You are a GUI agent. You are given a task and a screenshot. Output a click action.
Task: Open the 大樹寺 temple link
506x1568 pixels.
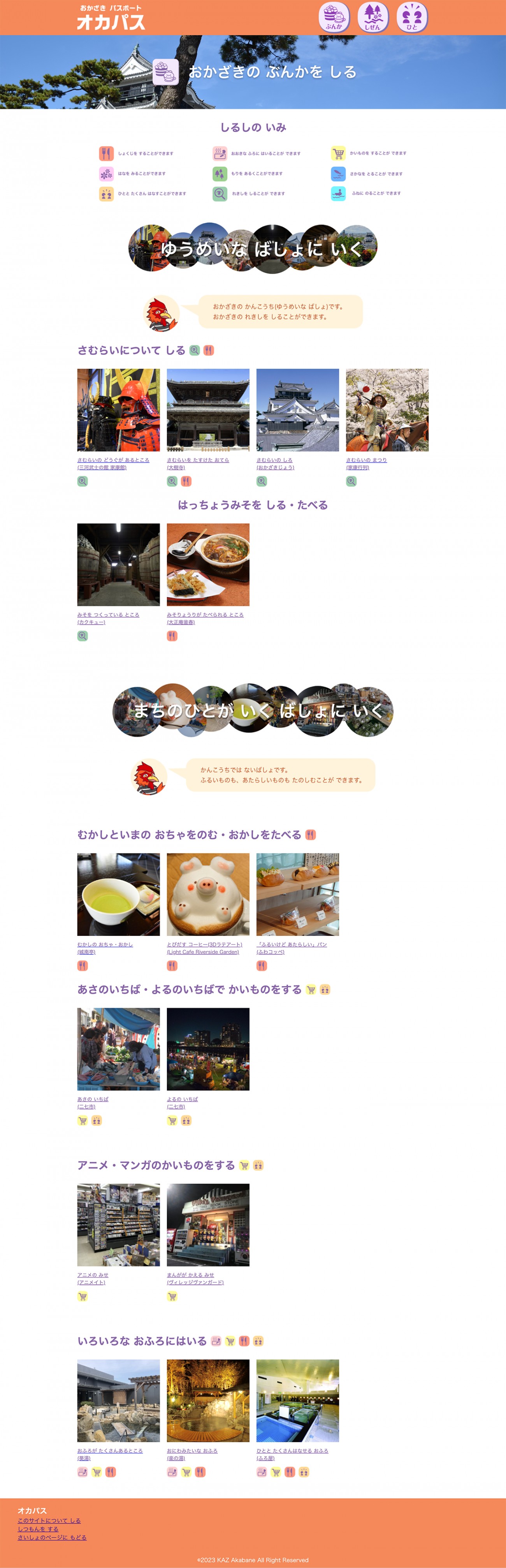point(198,460)
